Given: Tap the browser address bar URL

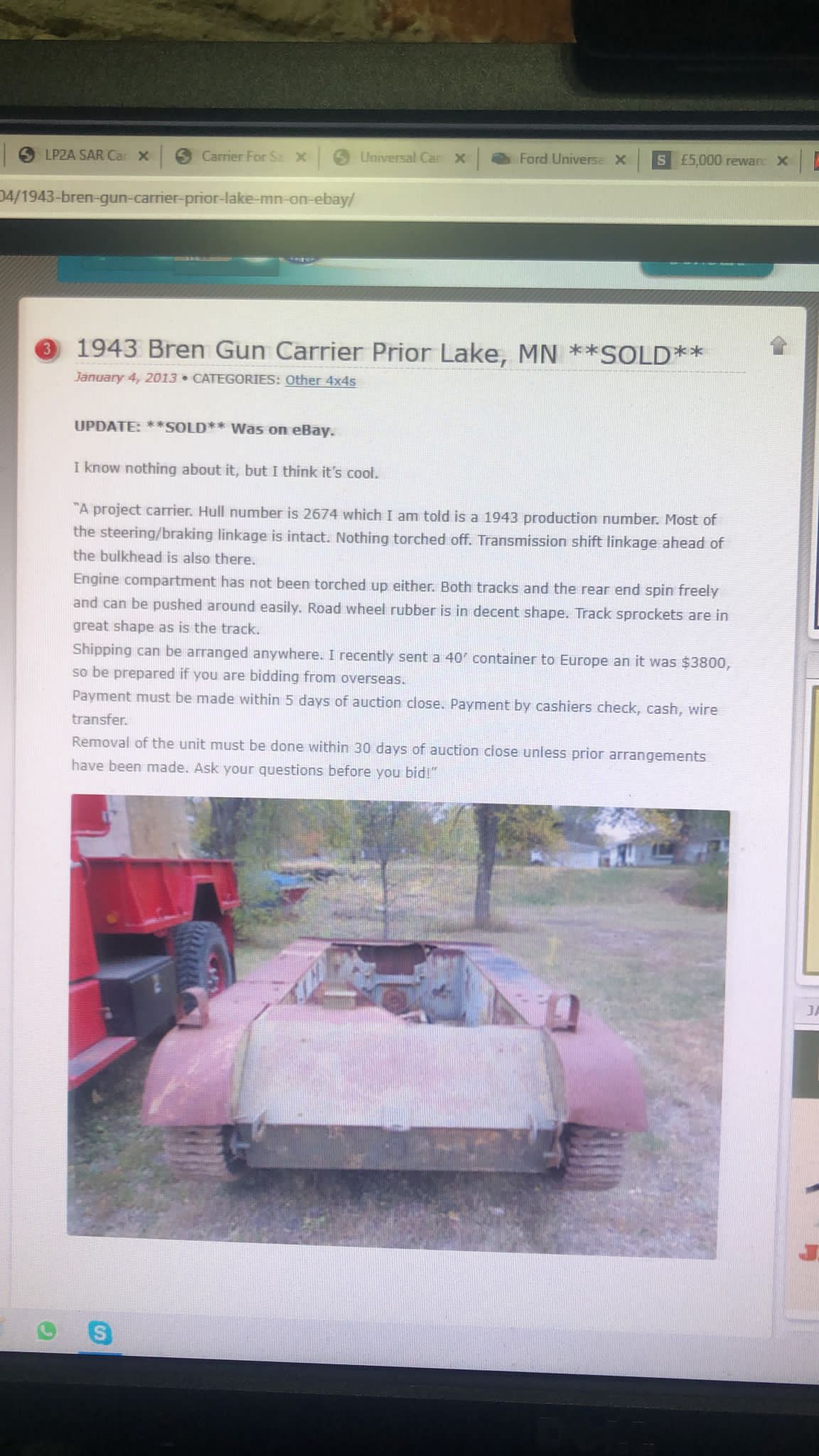Looking at the screenshot, I should pyautogui.click(x=178, y=198).
